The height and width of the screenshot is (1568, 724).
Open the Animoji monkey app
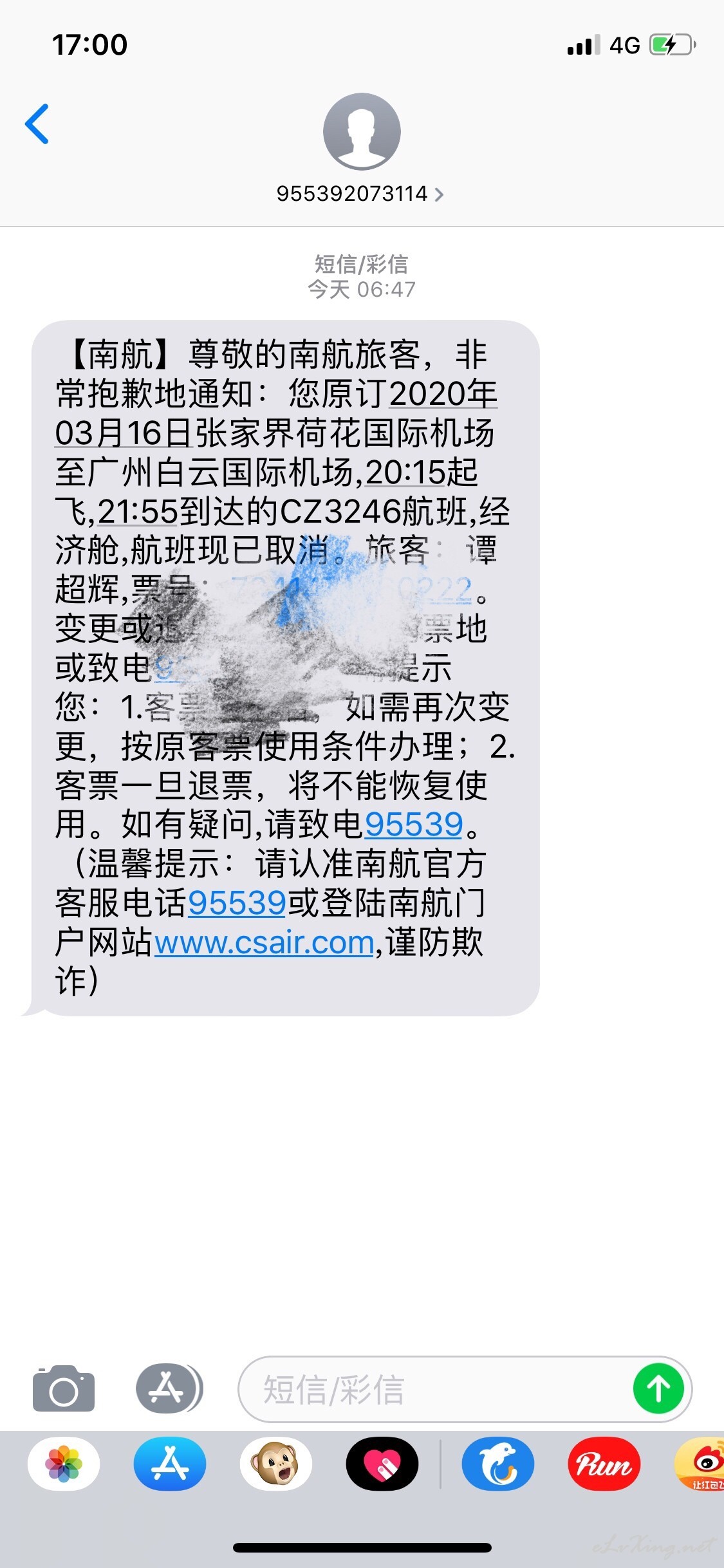click(276, 1464)
